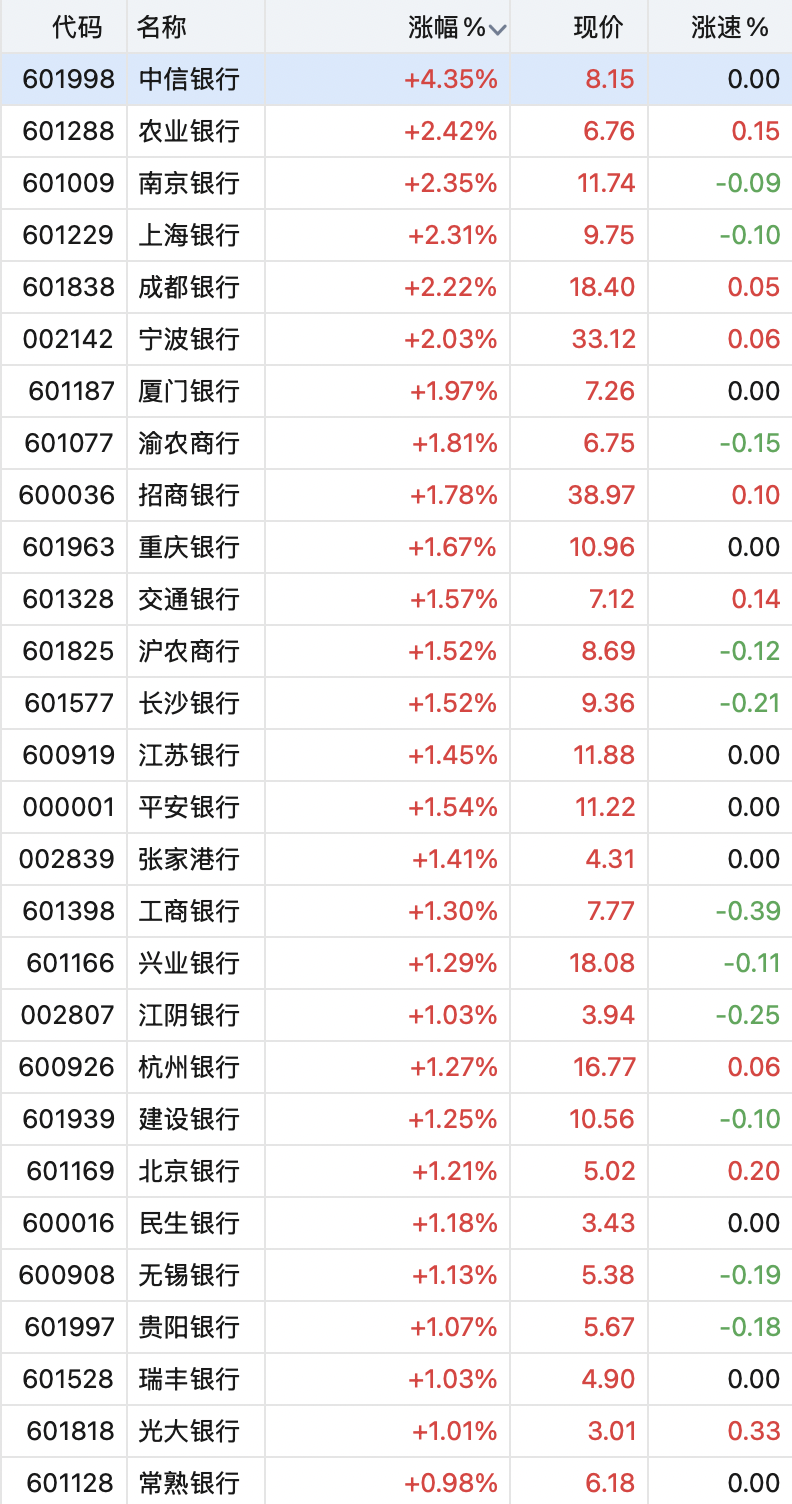The image size is (792, 1504).
Task: View the 招商银行 stock
Action: 396,495
